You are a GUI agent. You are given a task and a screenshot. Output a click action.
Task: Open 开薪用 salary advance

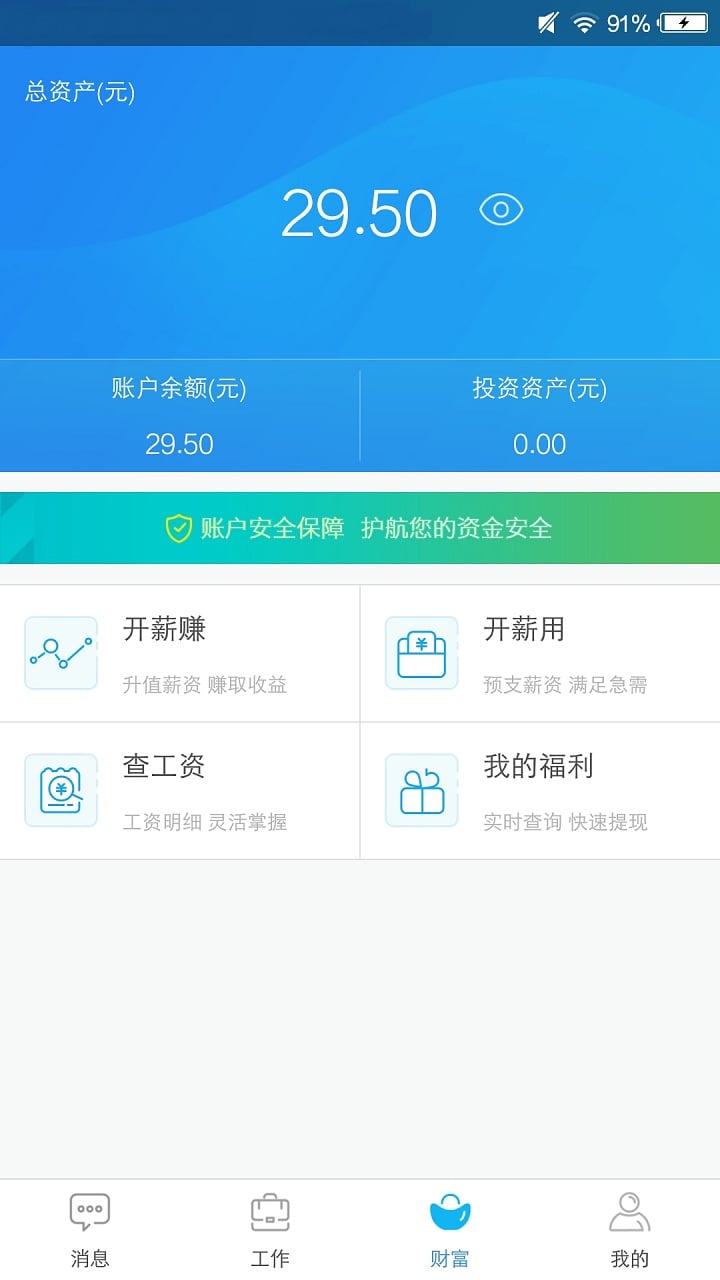(x=540, y=654)
